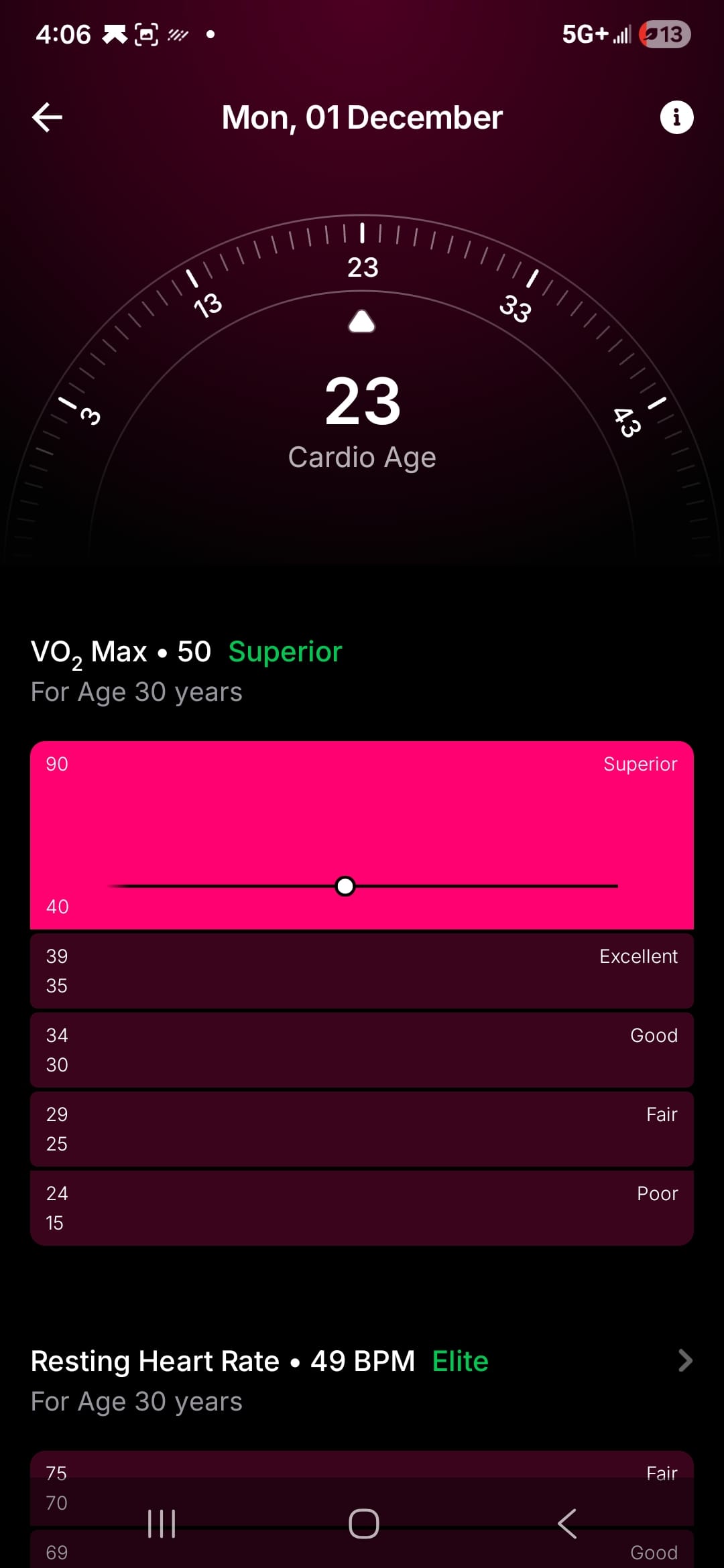Open the info icon next to the date

(x=676, y=118)
